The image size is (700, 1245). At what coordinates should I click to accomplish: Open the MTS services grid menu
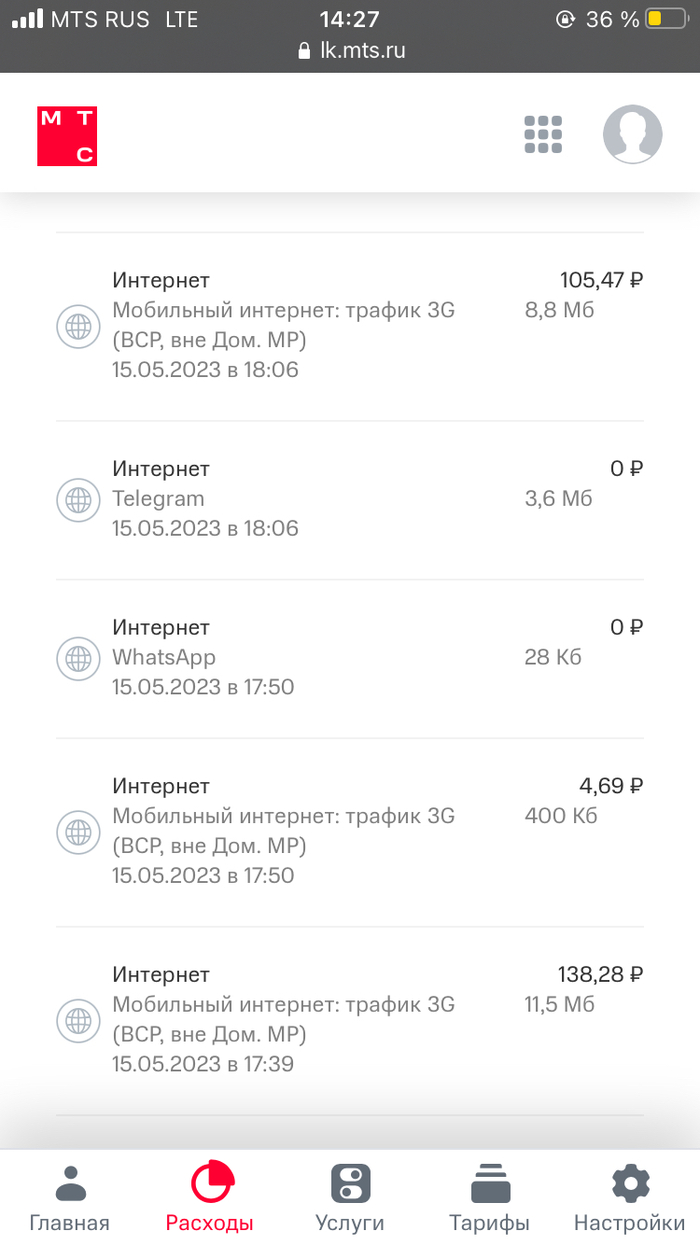tap(543, 135)
